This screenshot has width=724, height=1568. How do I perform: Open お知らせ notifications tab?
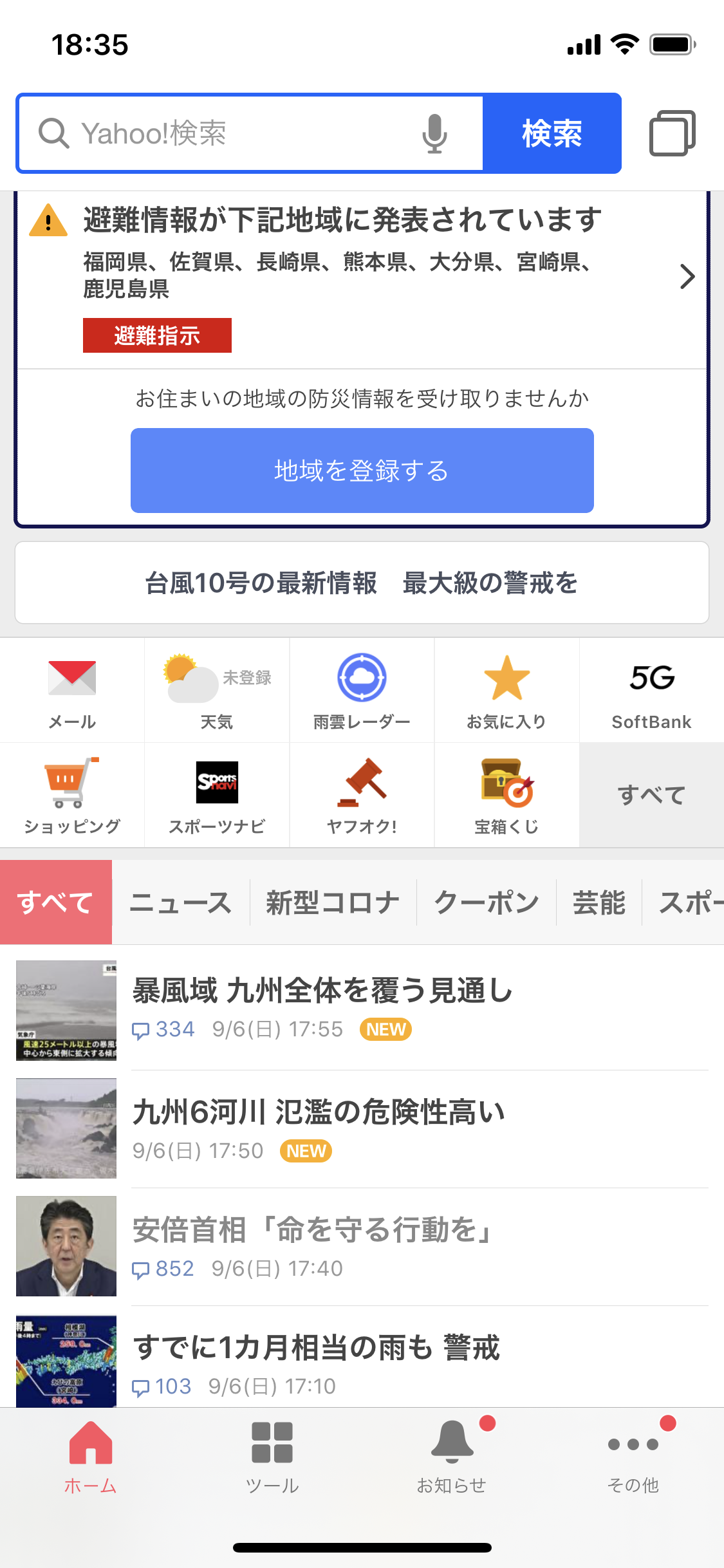click(x=452, y=1456)
